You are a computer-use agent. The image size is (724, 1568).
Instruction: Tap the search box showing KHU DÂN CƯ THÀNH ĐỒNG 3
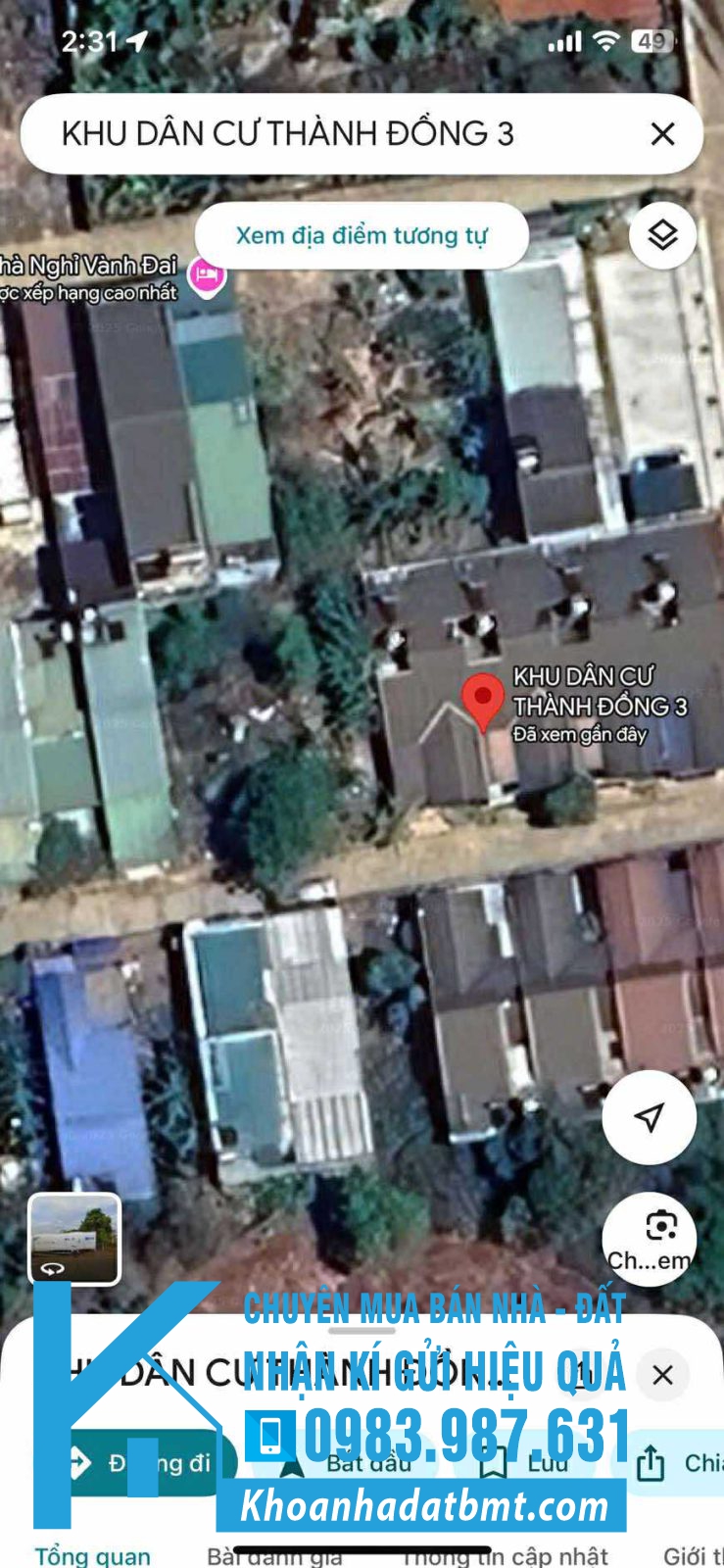click(294, 134)
